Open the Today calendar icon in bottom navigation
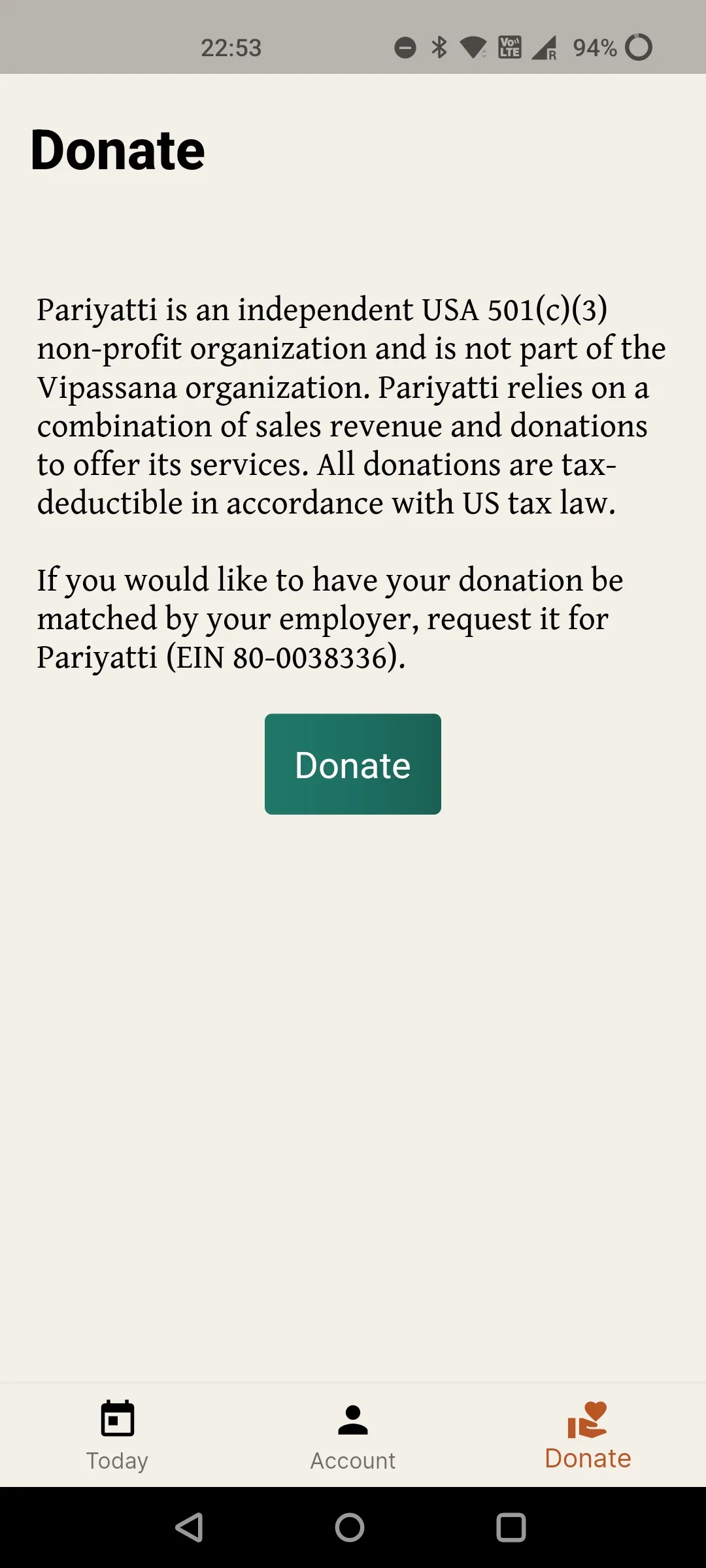 (x=118, y=1420)
